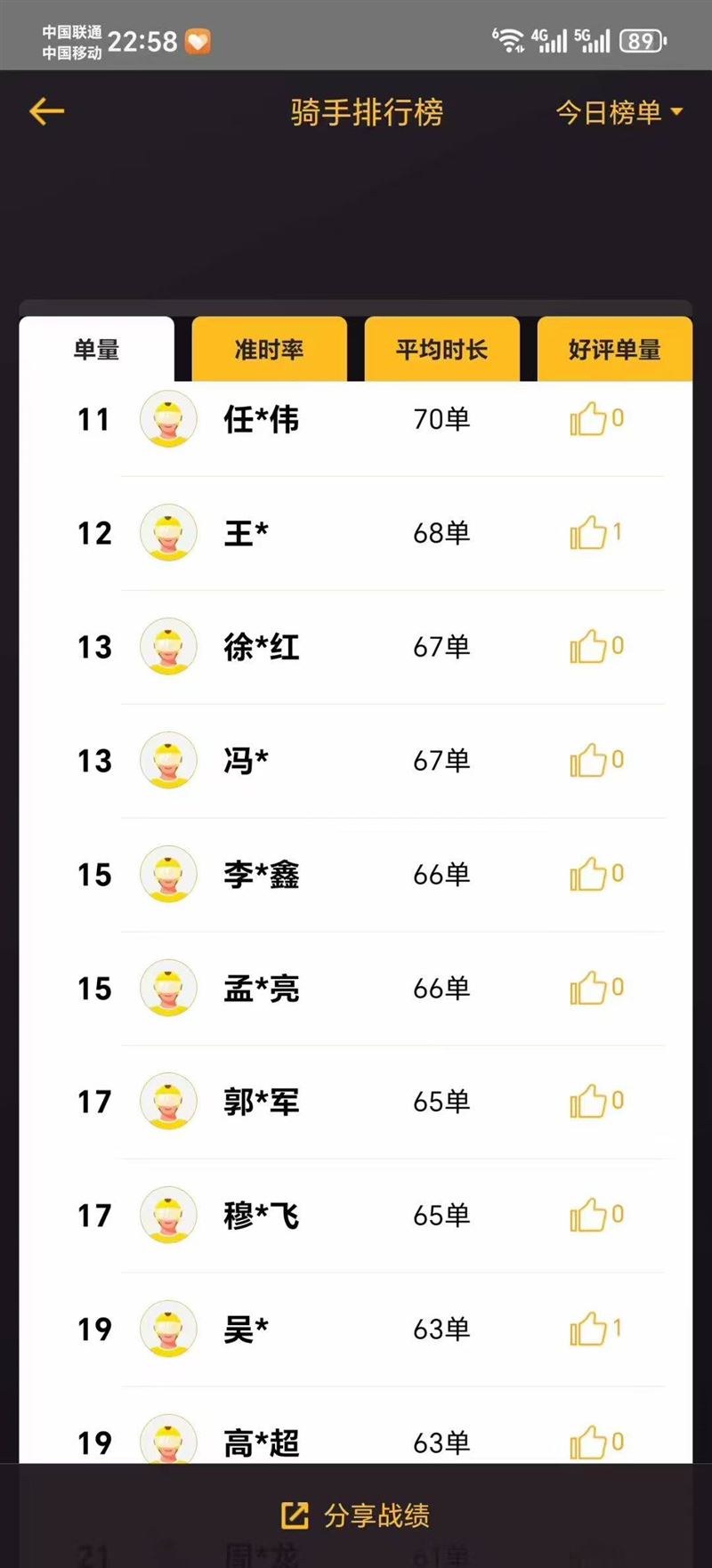Click the back arrow to leave the leaderboard
Screen dimensions: 712x1568
44,111
